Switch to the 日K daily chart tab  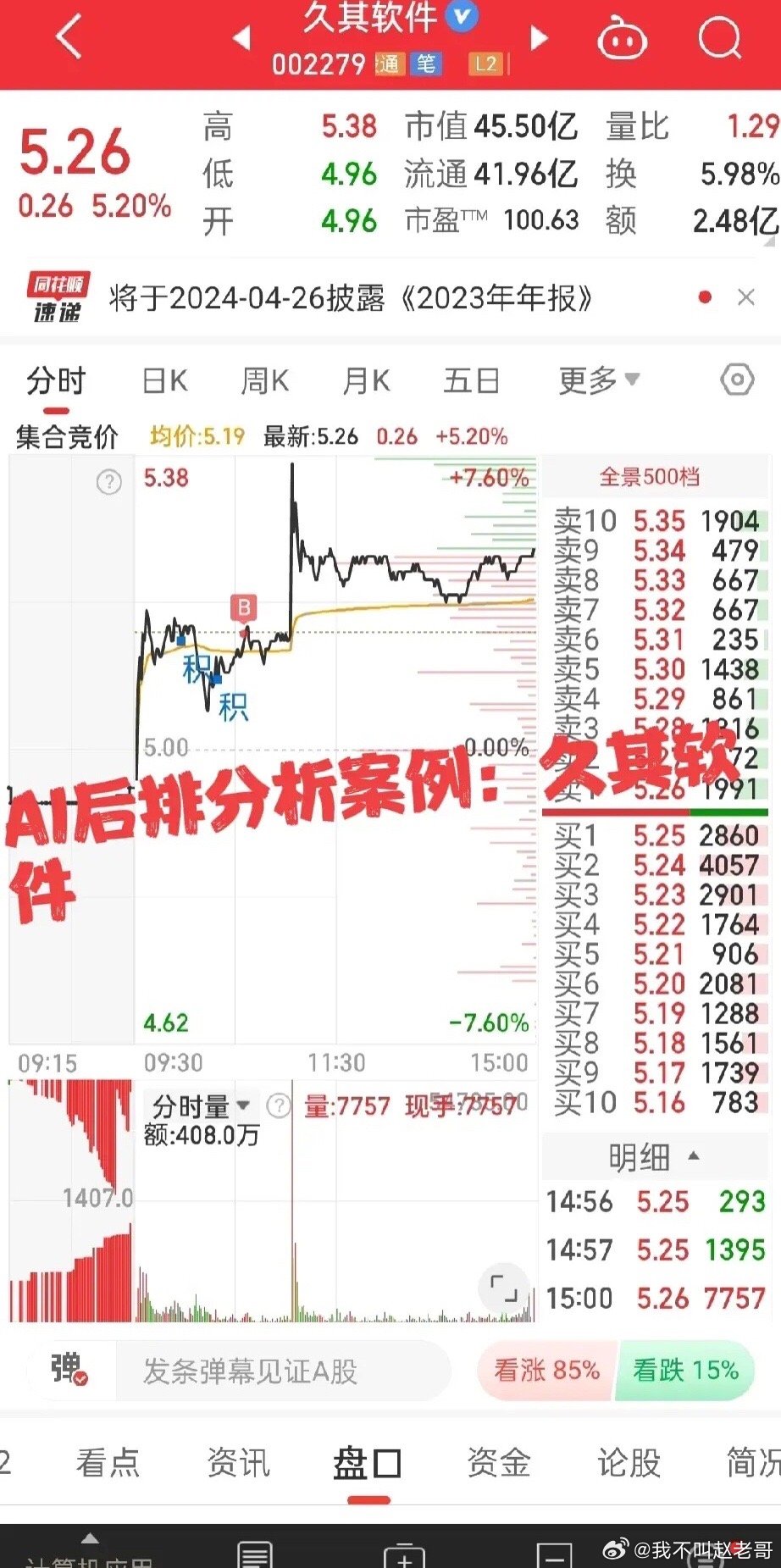coord(164,380)
